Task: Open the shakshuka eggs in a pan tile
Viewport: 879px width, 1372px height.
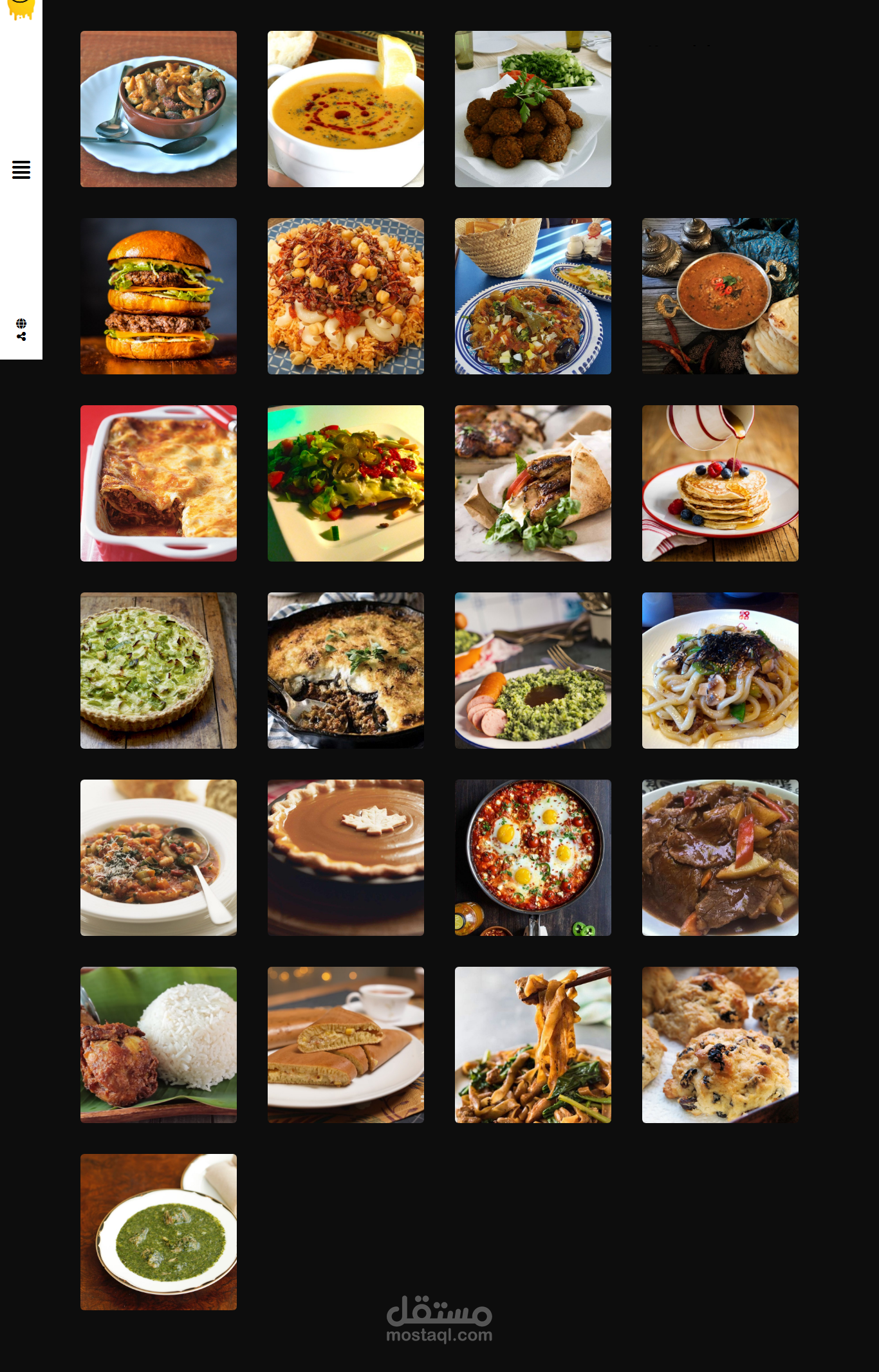Action: tap(533, 857)
